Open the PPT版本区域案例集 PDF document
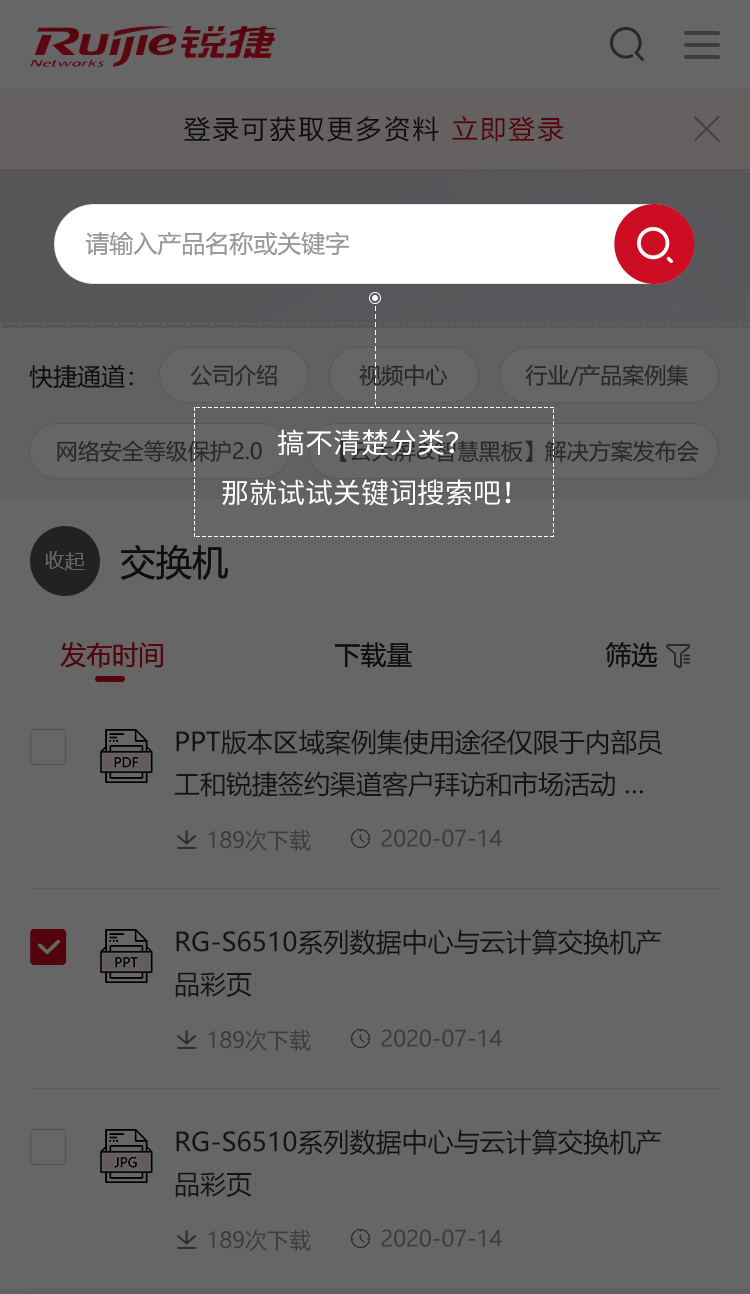750x1294 pixels. (418, 764)
